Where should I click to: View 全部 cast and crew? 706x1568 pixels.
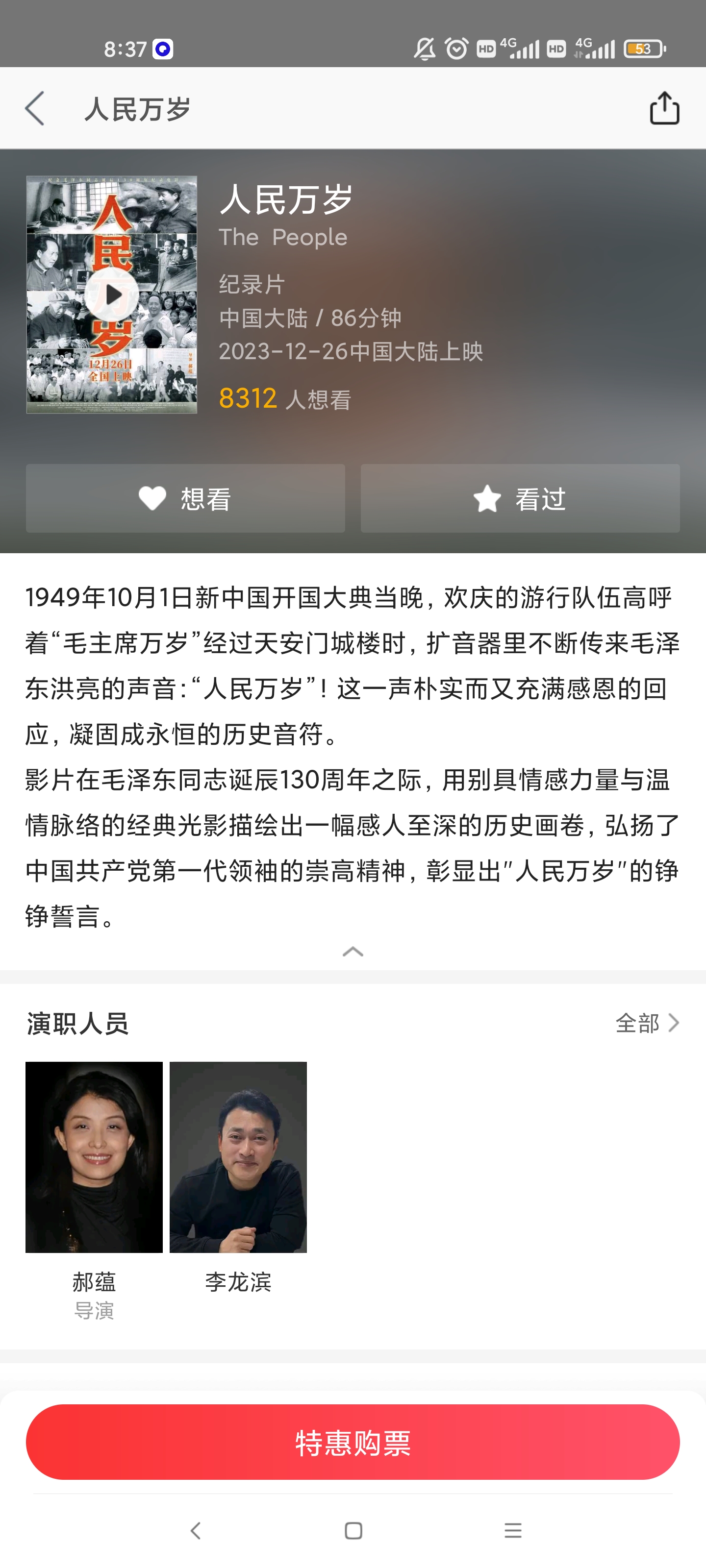(646, 1023)
